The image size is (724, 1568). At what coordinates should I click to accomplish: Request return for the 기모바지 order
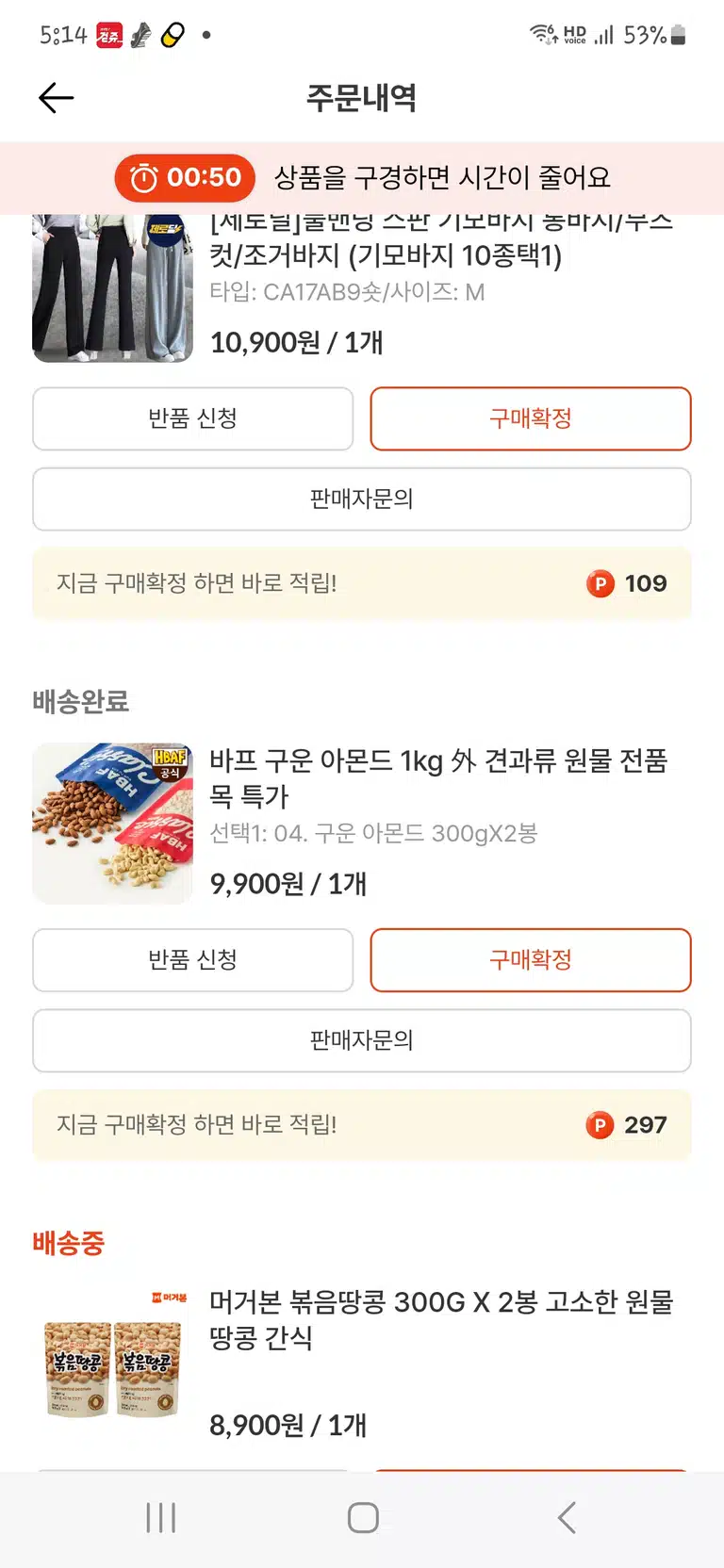(192, 418)
